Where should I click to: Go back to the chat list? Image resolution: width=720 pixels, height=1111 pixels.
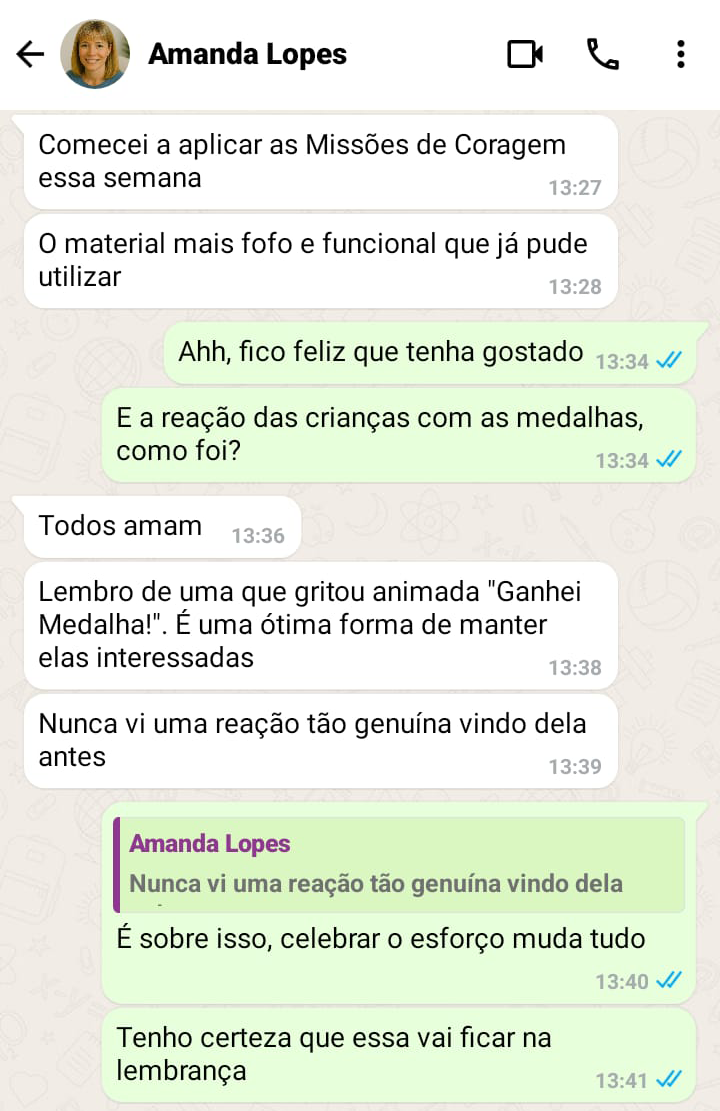(31, 54)
